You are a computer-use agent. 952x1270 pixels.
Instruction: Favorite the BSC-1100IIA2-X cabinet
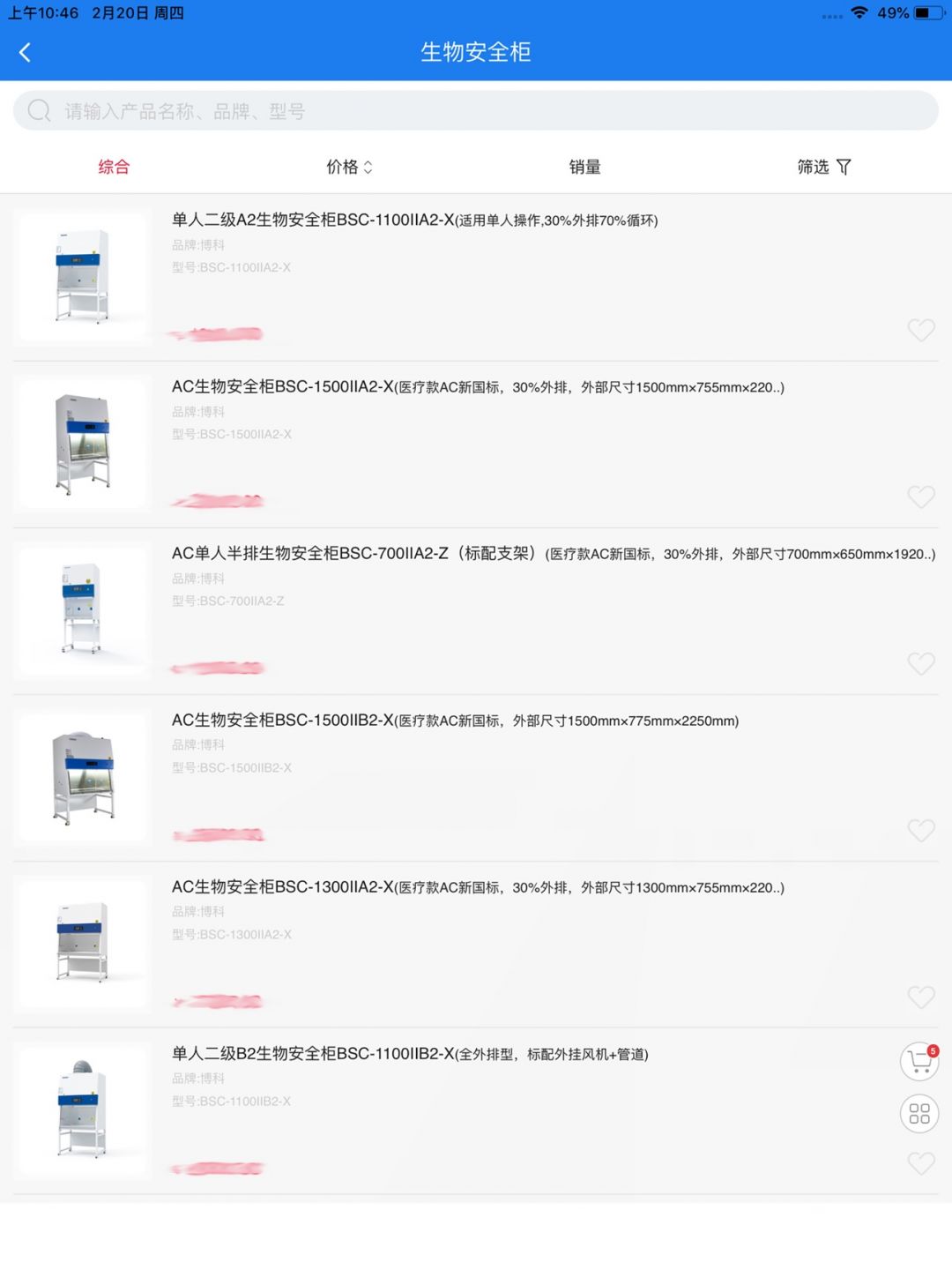point(921,330)
